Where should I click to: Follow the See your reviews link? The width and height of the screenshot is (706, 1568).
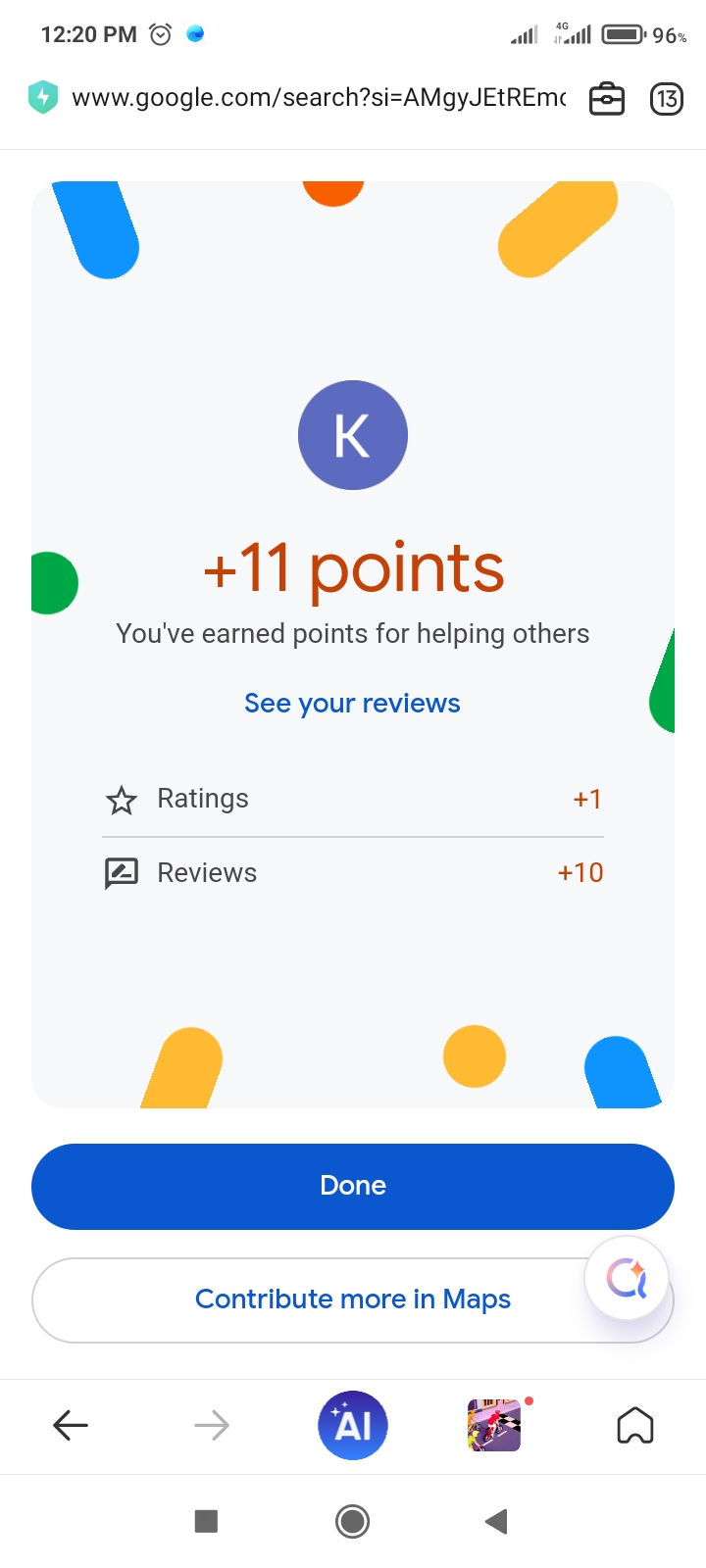click(352, 704)
